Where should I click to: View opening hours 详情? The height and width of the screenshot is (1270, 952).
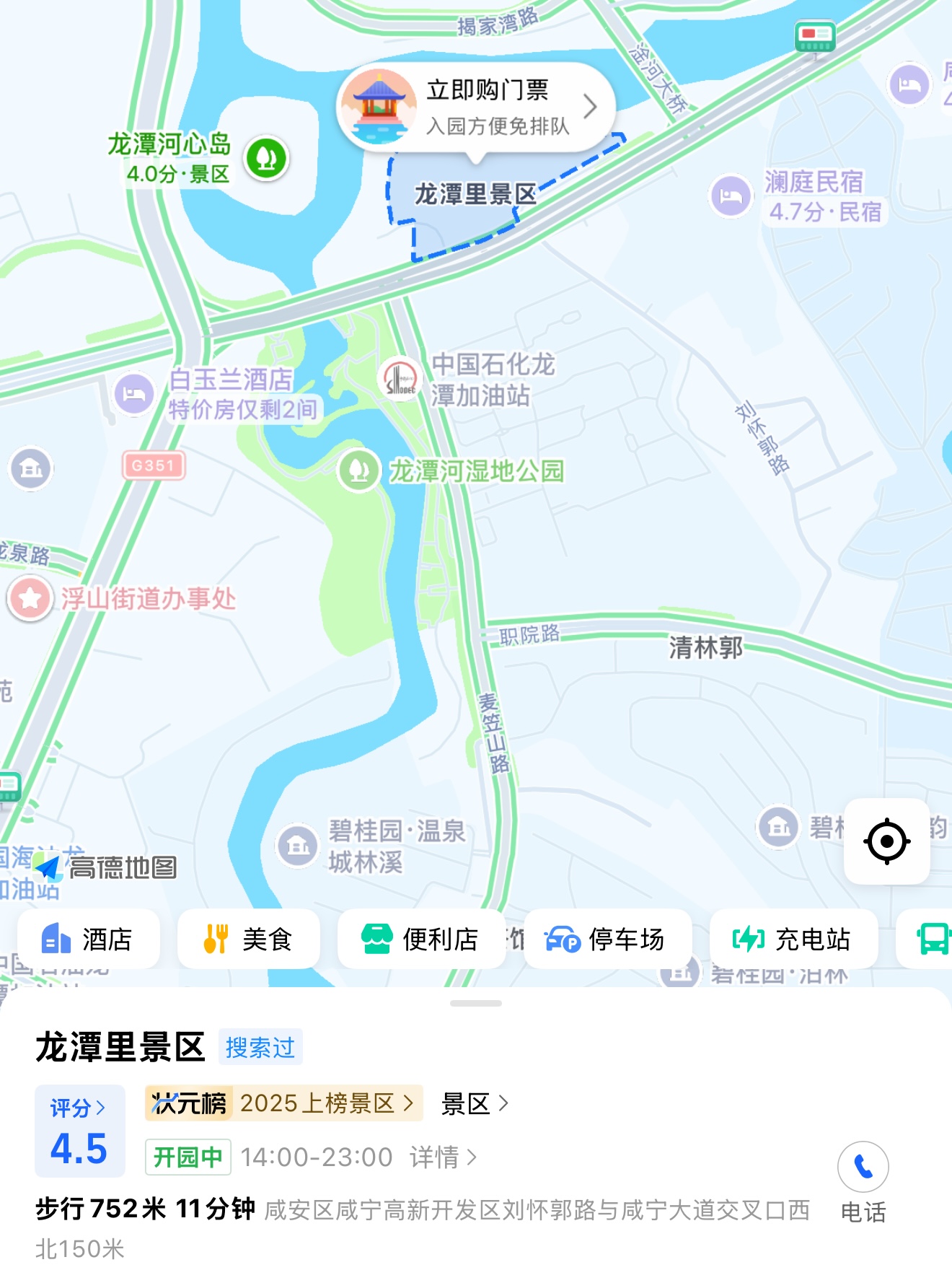click(443, 1157)
